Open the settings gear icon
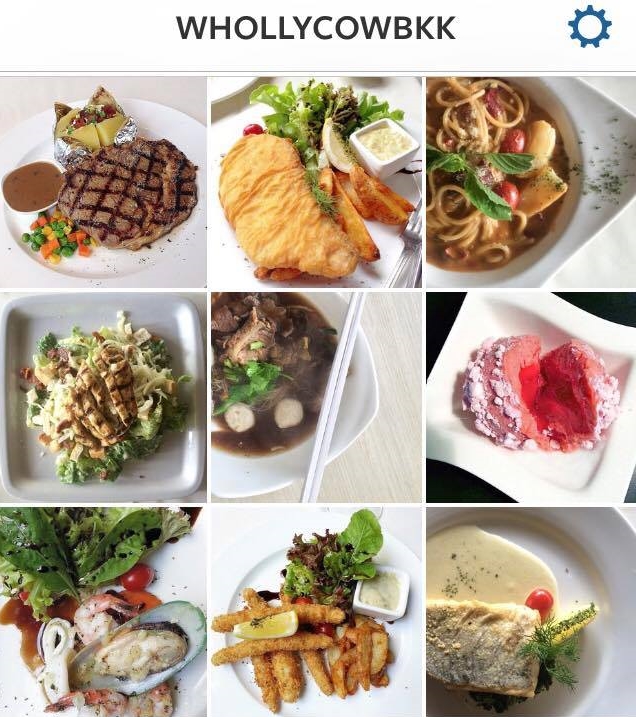Image resolution: width=636 pixels, height=717 pixels. click(589, 27)
